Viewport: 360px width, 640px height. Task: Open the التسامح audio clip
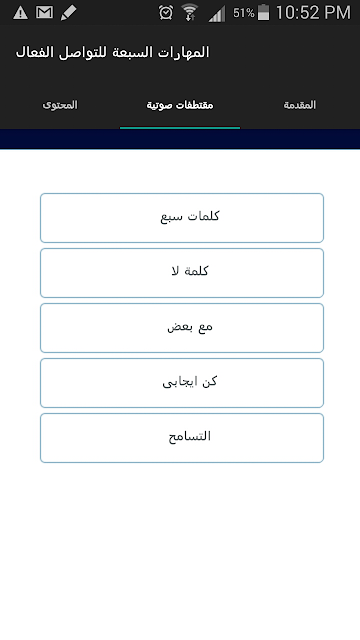pyautogui.click(x=182, y=438)
